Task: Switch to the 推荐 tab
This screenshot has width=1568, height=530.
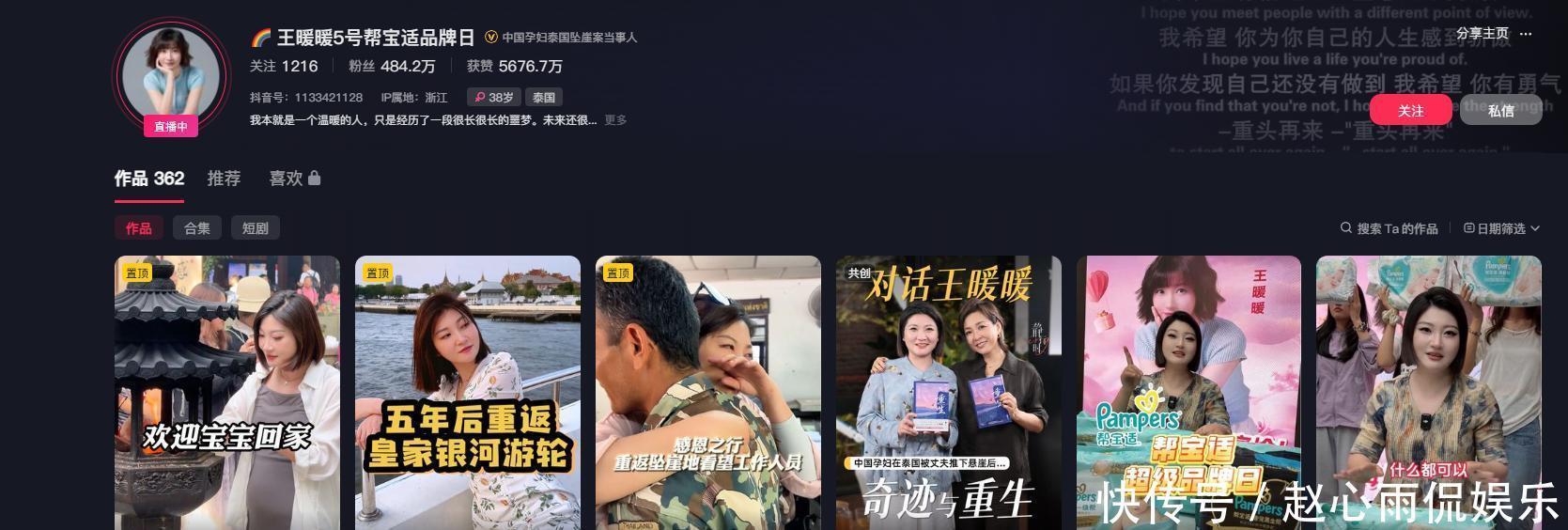Action: (224, 179)
